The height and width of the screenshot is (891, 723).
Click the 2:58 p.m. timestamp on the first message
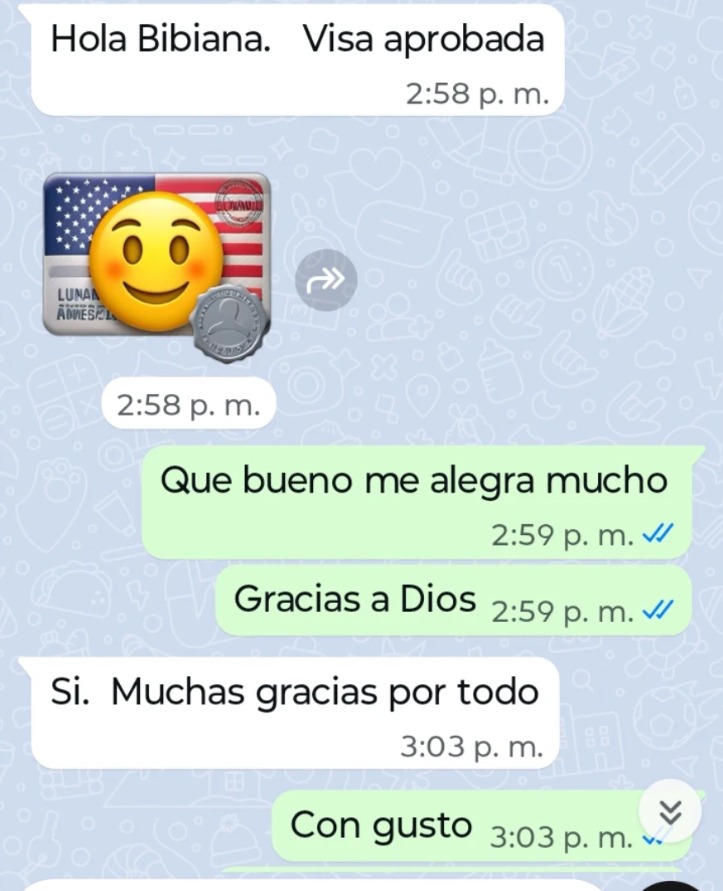[x=477, y=94]
